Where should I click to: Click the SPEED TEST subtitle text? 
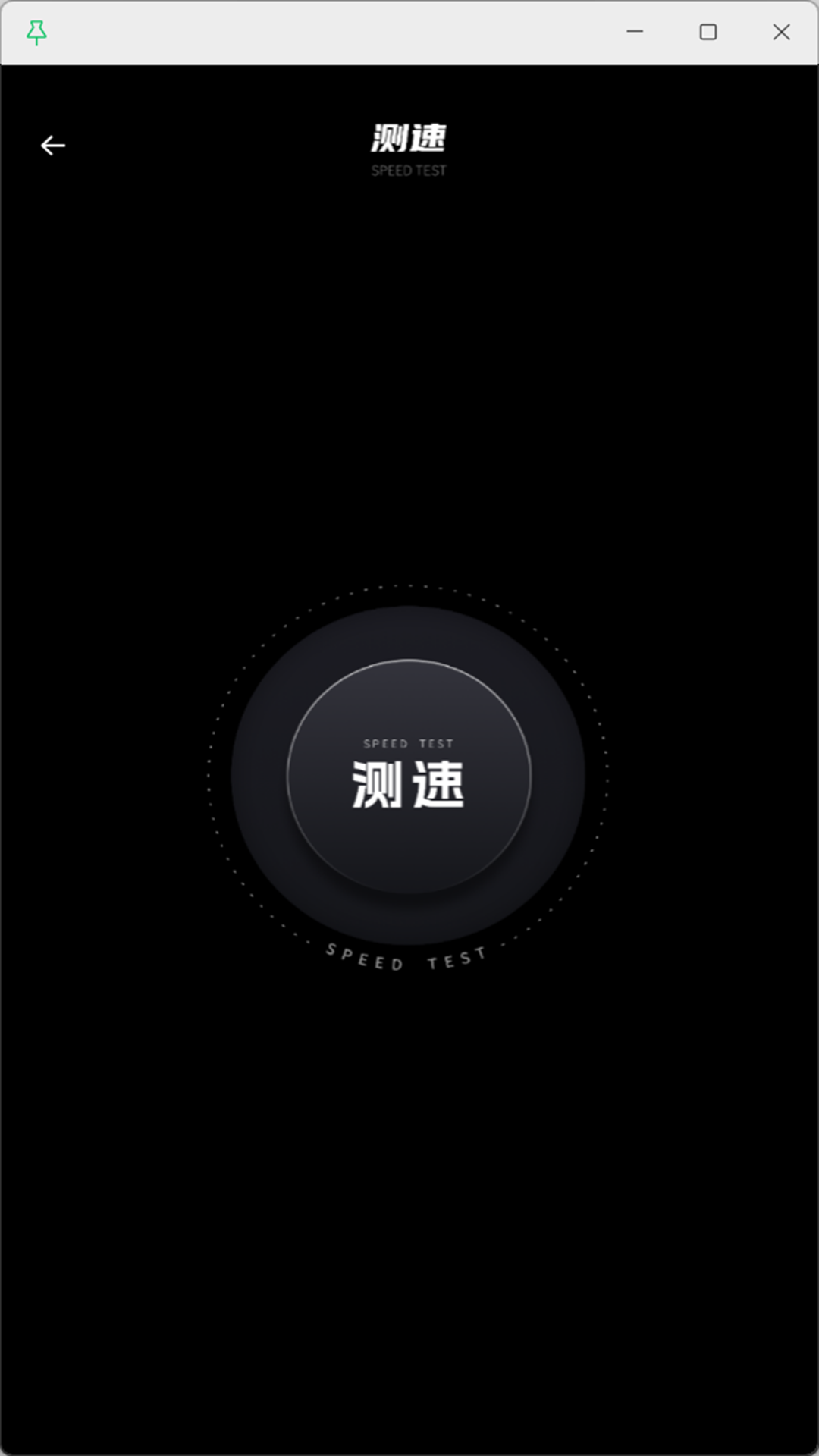pyautogui.click(x=408, y=170)
